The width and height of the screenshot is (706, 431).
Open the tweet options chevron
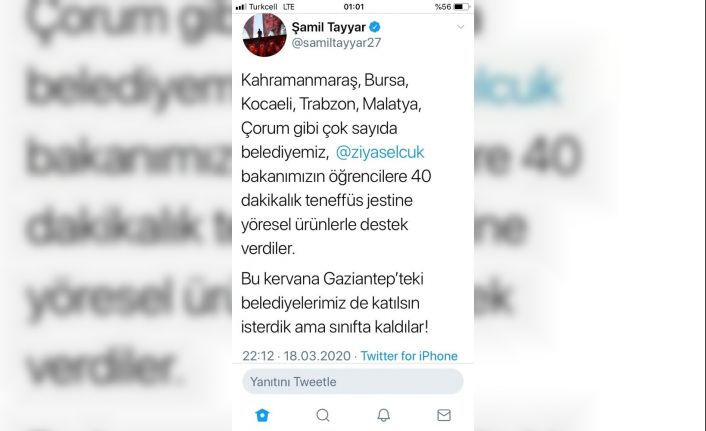(x=460, y=27)
